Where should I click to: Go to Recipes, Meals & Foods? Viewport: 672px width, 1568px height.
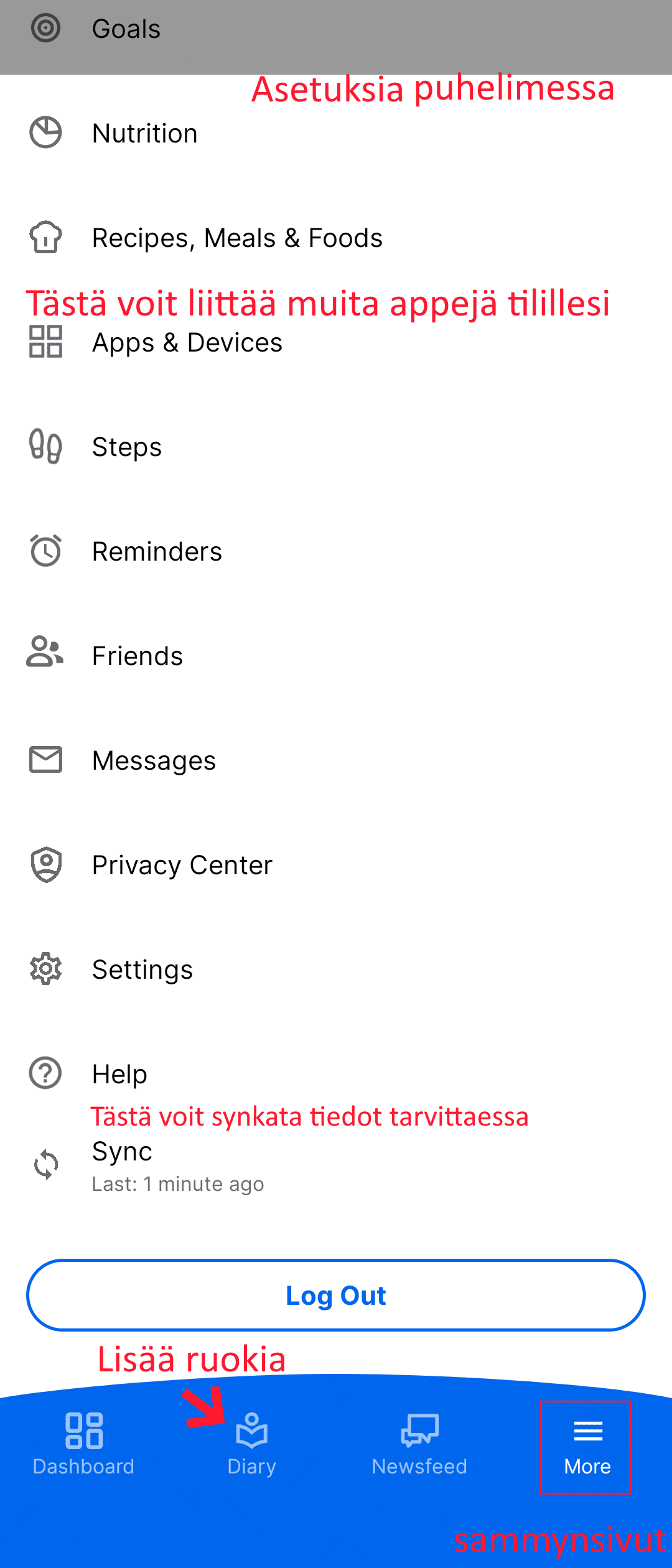[237, 238]
